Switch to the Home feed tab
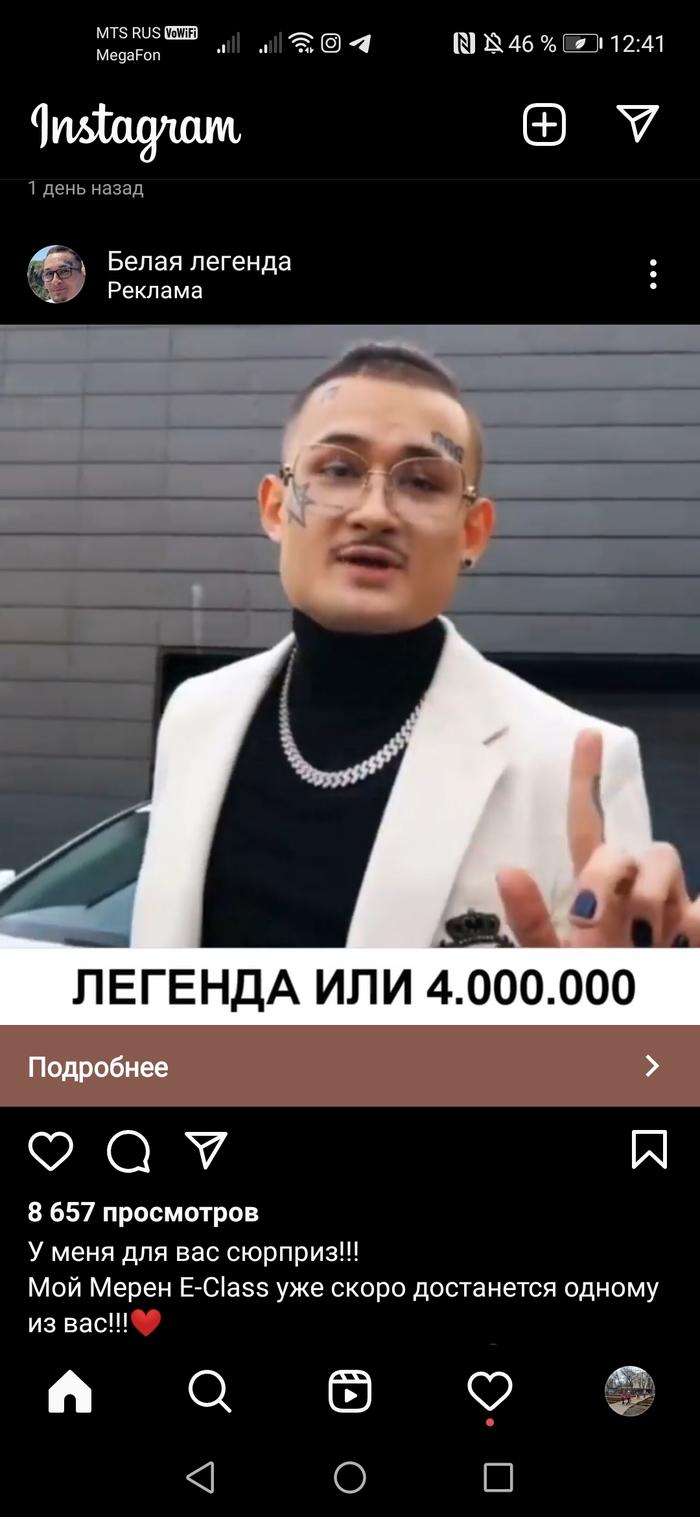The width and height of the screenshot is (700, 1517). pyautogui.click(x=70, y=1391)
